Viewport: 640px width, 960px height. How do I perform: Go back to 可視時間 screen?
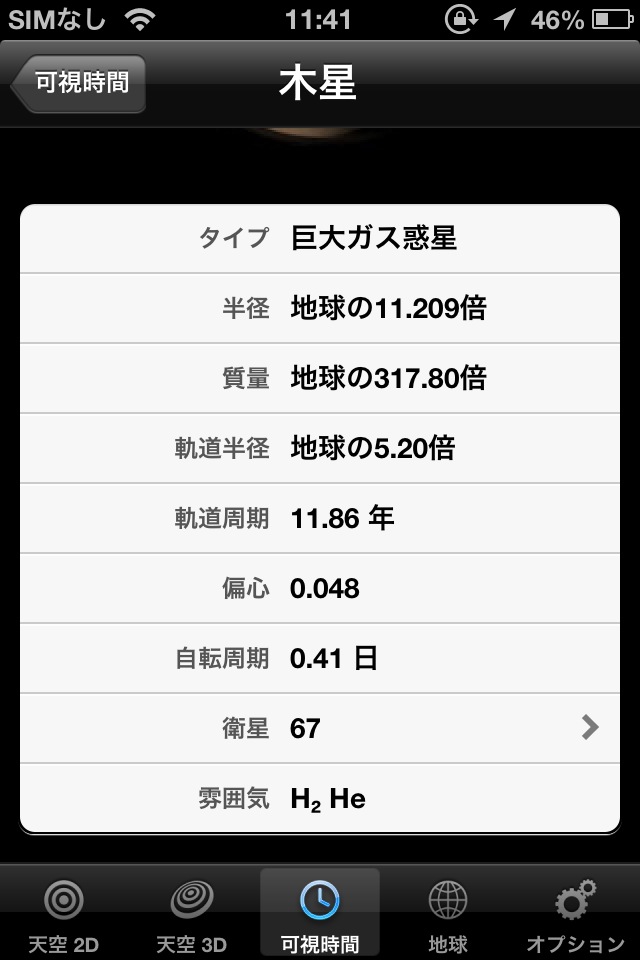(x=80, y=83)
